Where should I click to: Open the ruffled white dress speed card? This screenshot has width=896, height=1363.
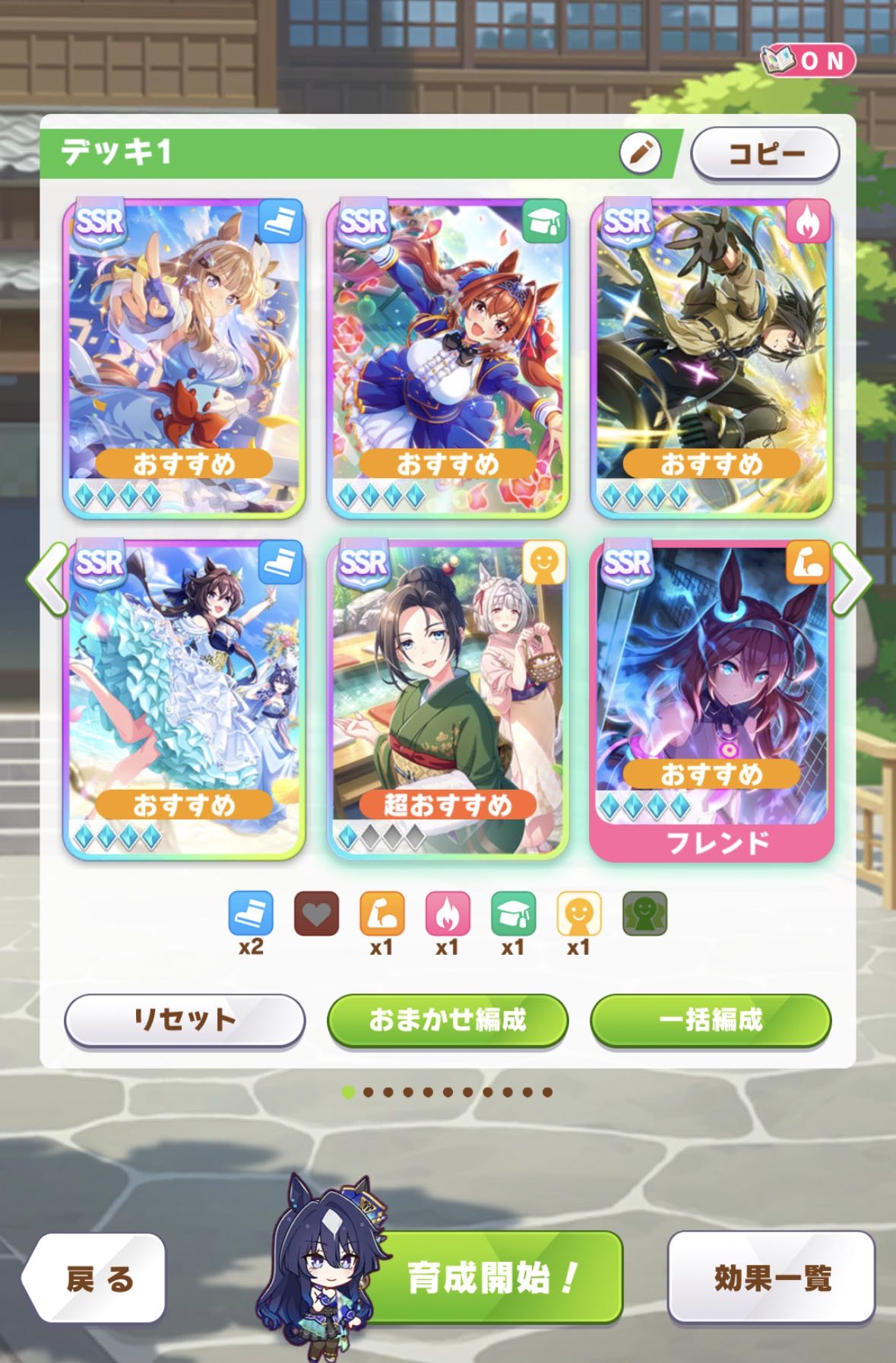[184, 699]
